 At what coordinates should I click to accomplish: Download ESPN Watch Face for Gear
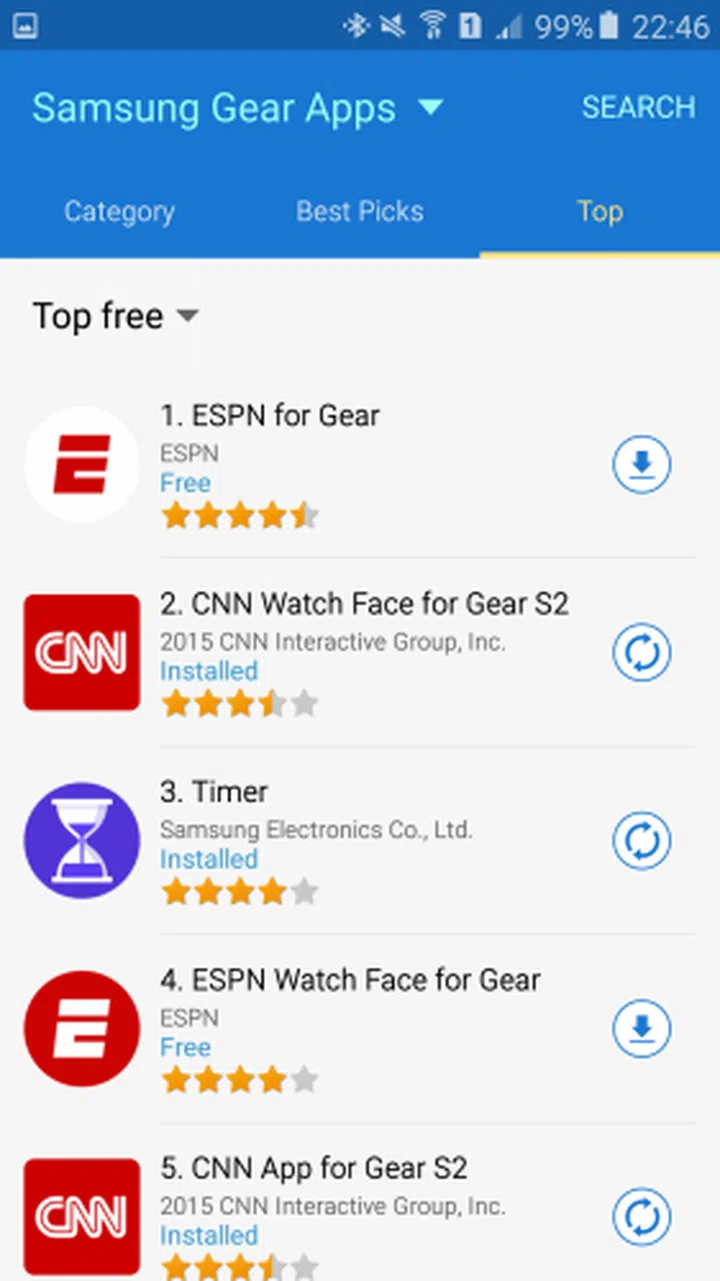click(x=641, y=1029)
